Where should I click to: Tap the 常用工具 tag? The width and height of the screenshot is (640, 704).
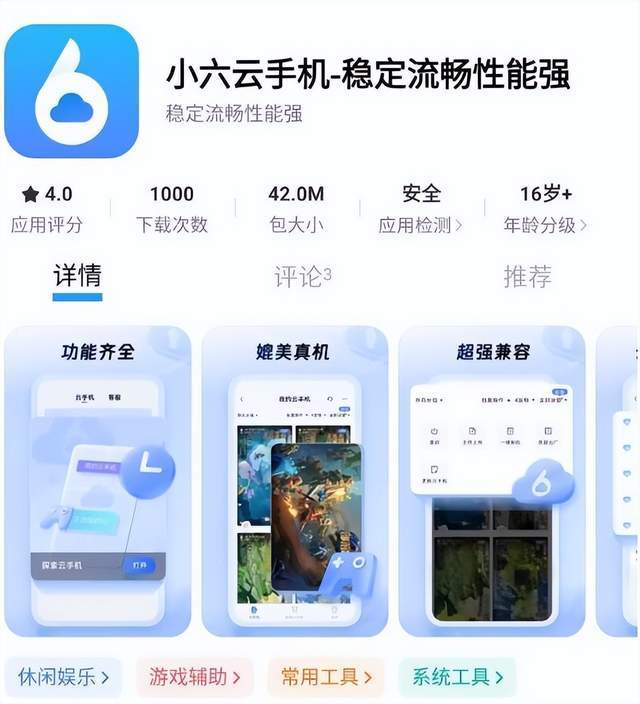(x=326, y=677)
